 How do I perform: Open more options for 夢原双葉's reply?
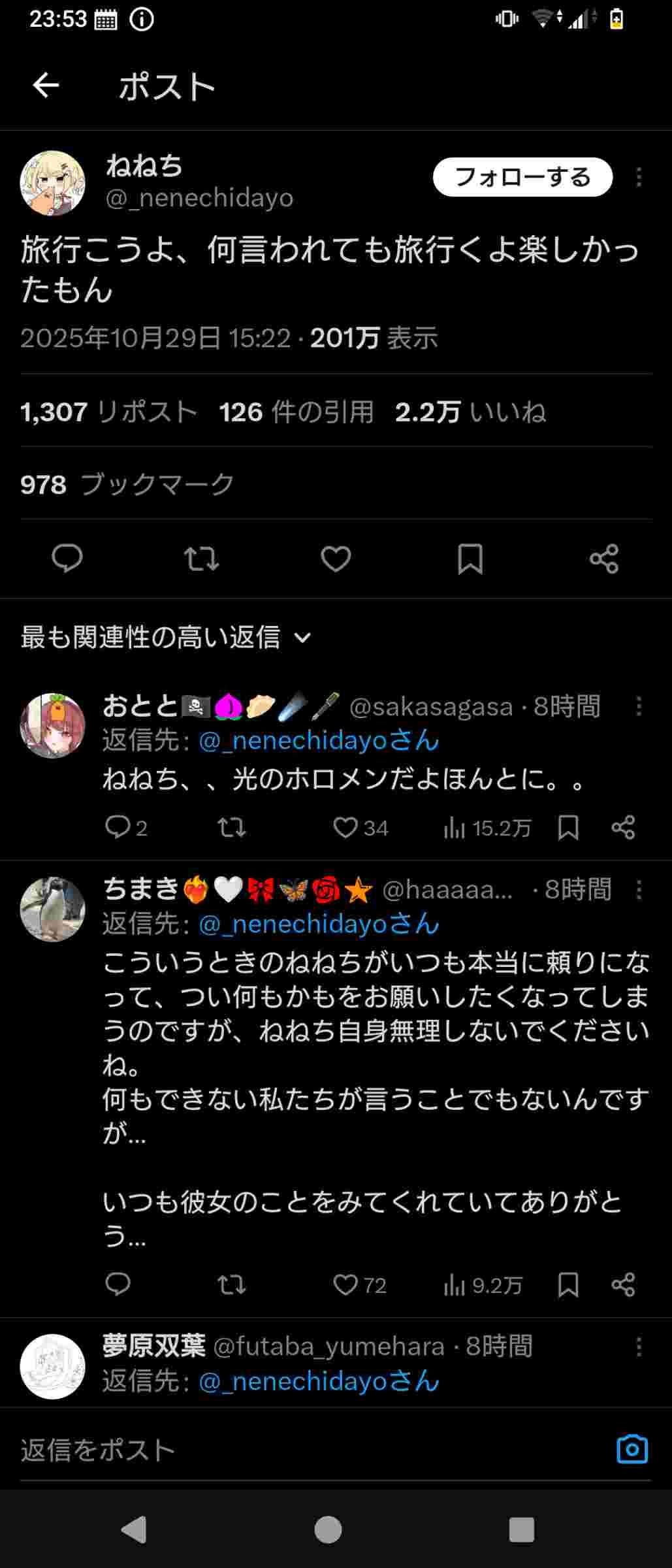point(639,1347)
